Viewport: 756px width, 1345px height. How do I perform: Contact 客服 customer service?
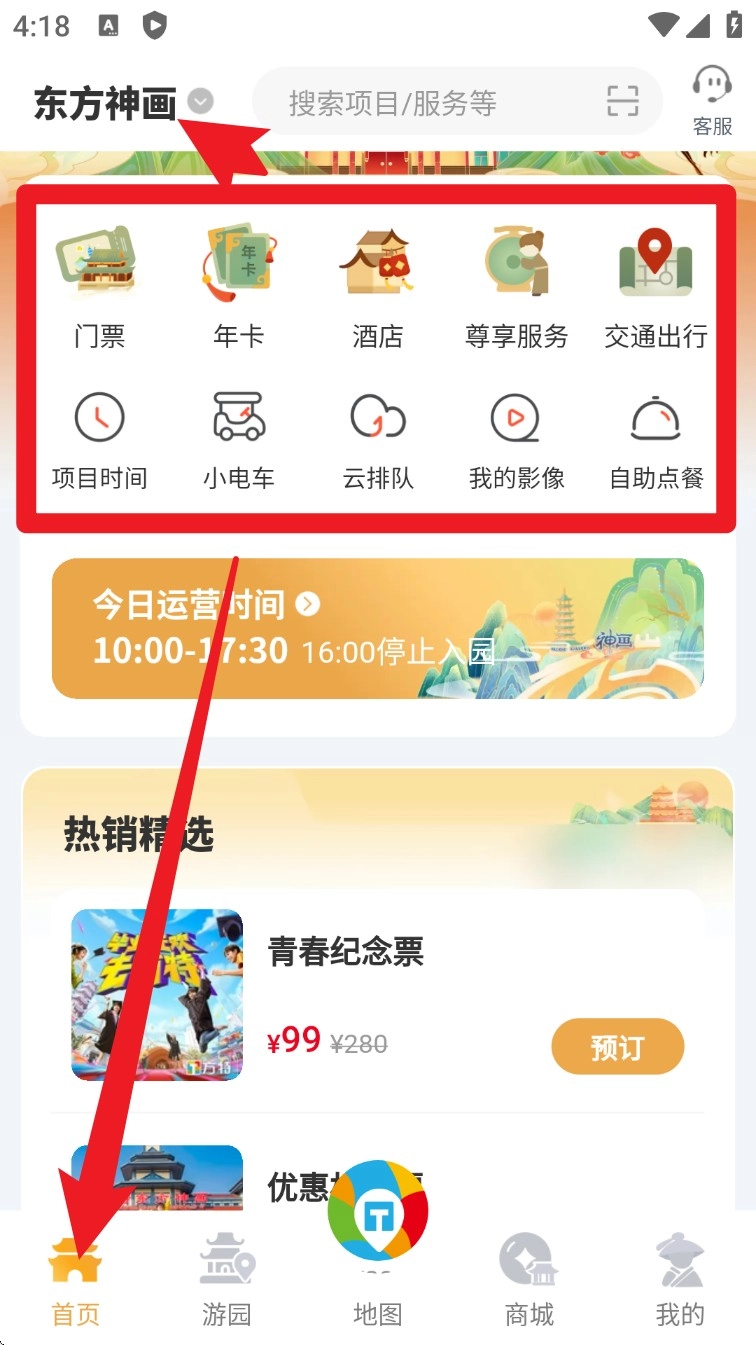pos(712,100)
